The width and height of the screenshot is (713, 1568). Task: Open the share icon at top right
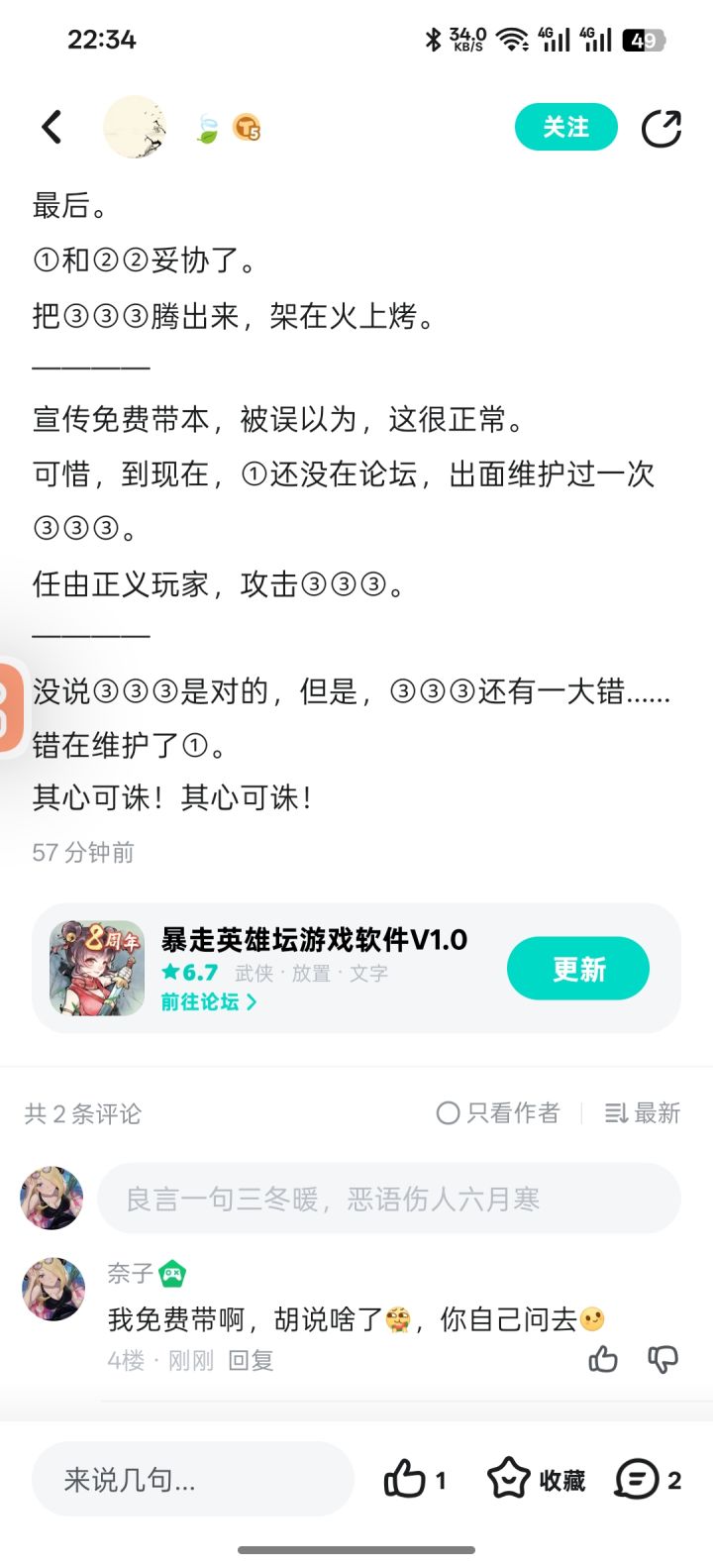point(662,128)
